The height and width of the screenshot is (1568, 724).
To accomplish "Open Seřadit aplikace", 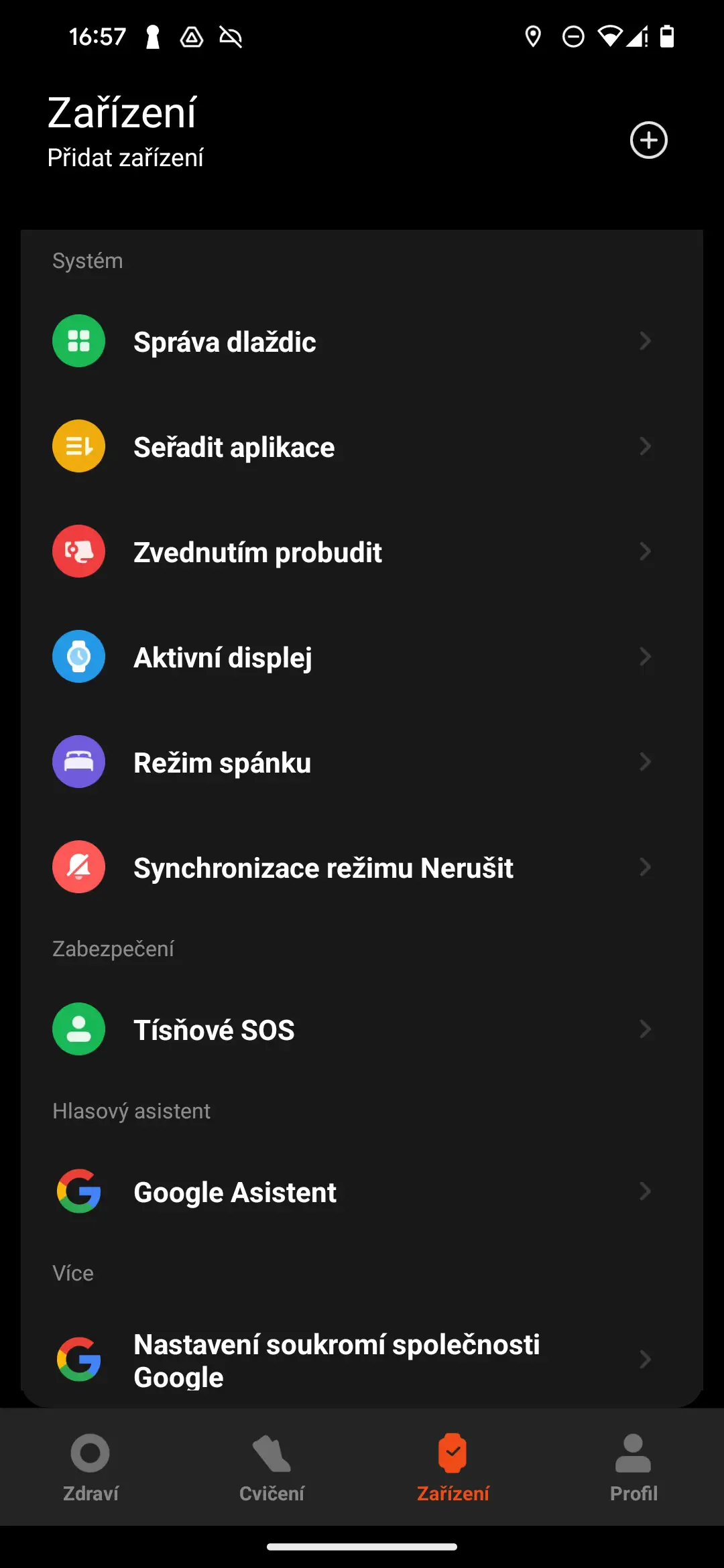I will click(362, 446).
